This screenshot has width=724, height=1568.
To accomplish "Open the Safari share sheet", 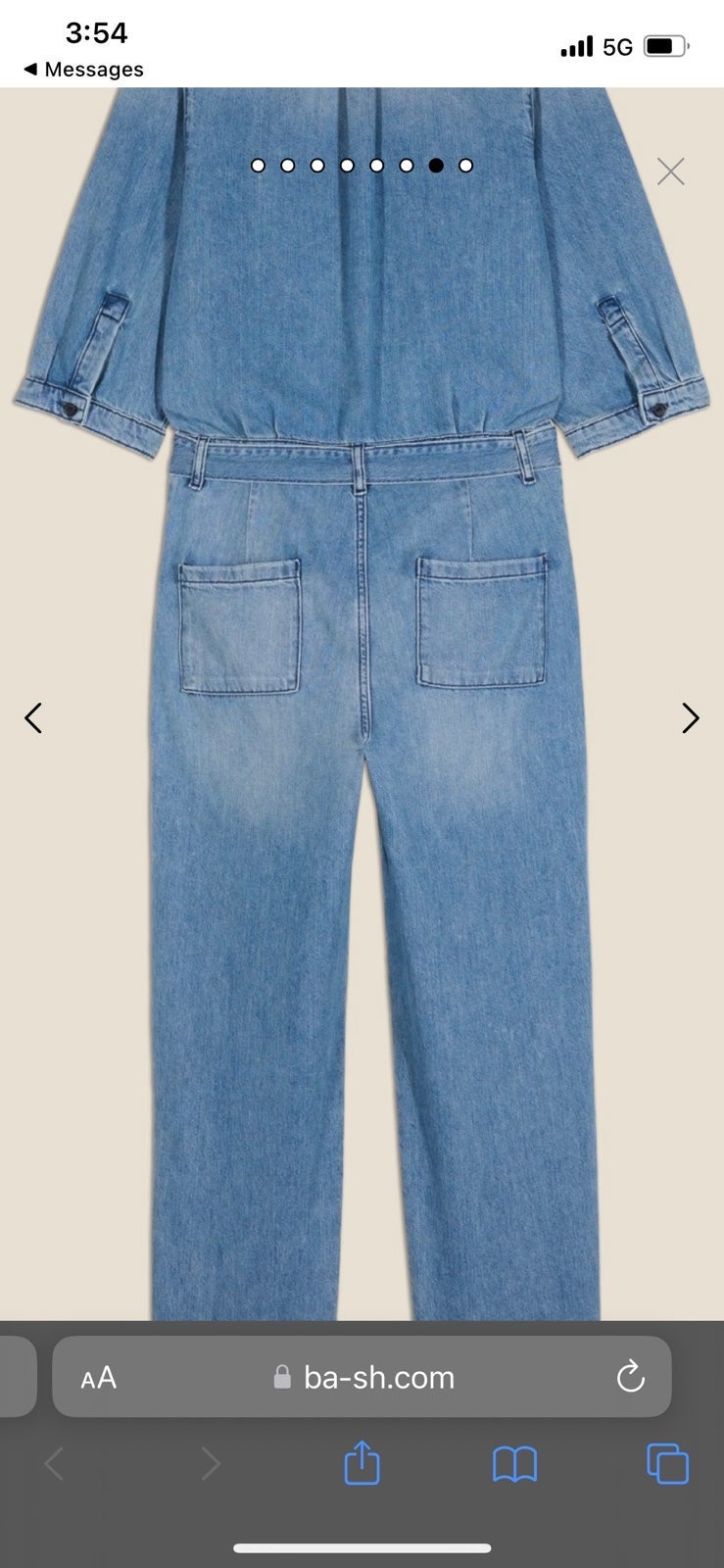I will (362, 1462).
